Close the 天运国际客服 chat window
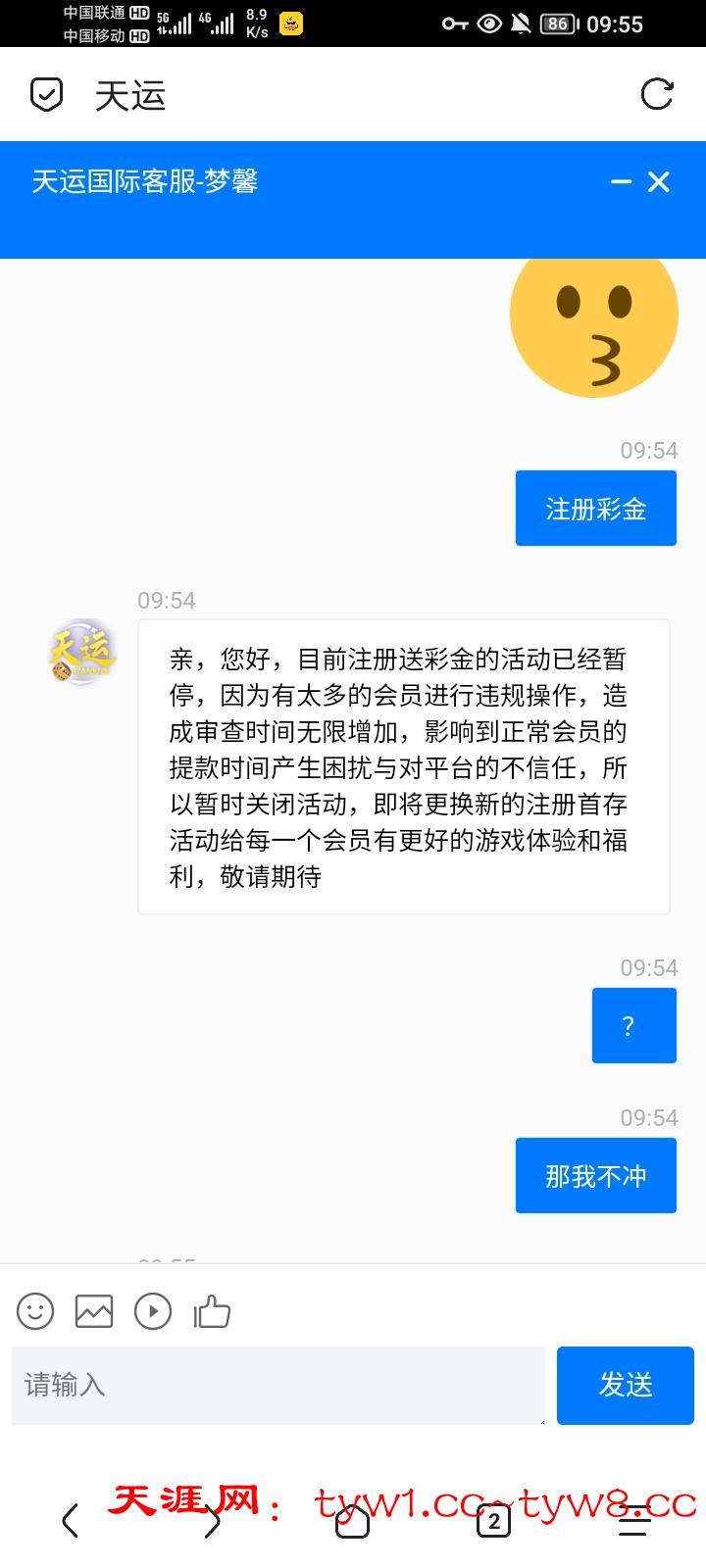 [659, 181]
